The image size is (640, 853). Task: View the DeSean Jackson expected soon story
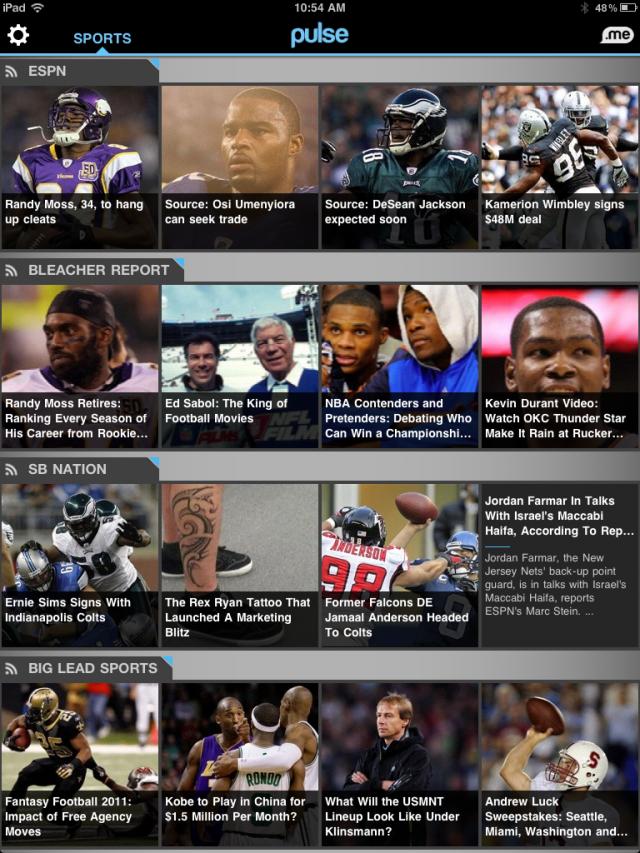[399, 166]
